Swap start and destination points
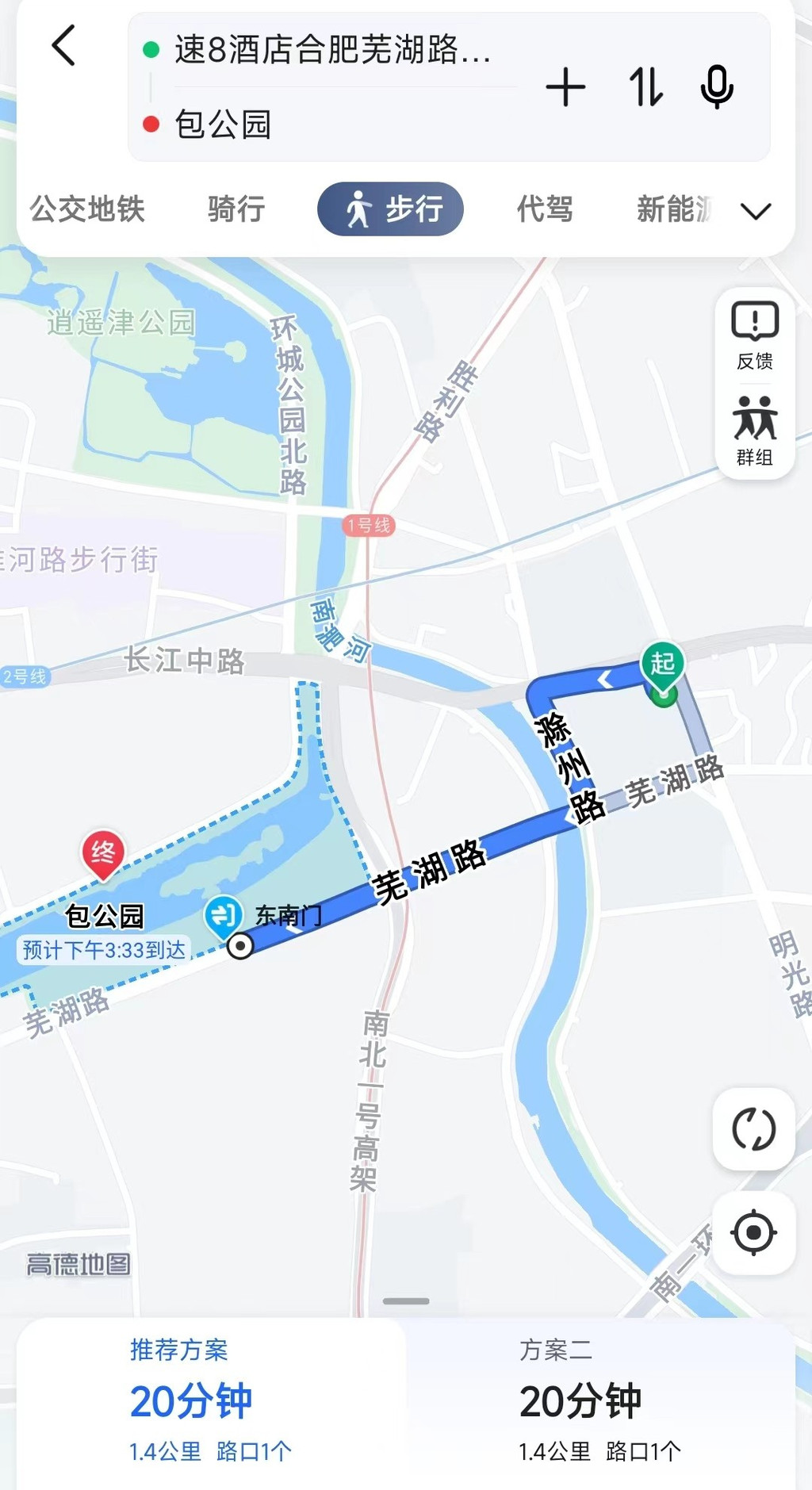Viewport: 812px width, 1490px height. 645,87
